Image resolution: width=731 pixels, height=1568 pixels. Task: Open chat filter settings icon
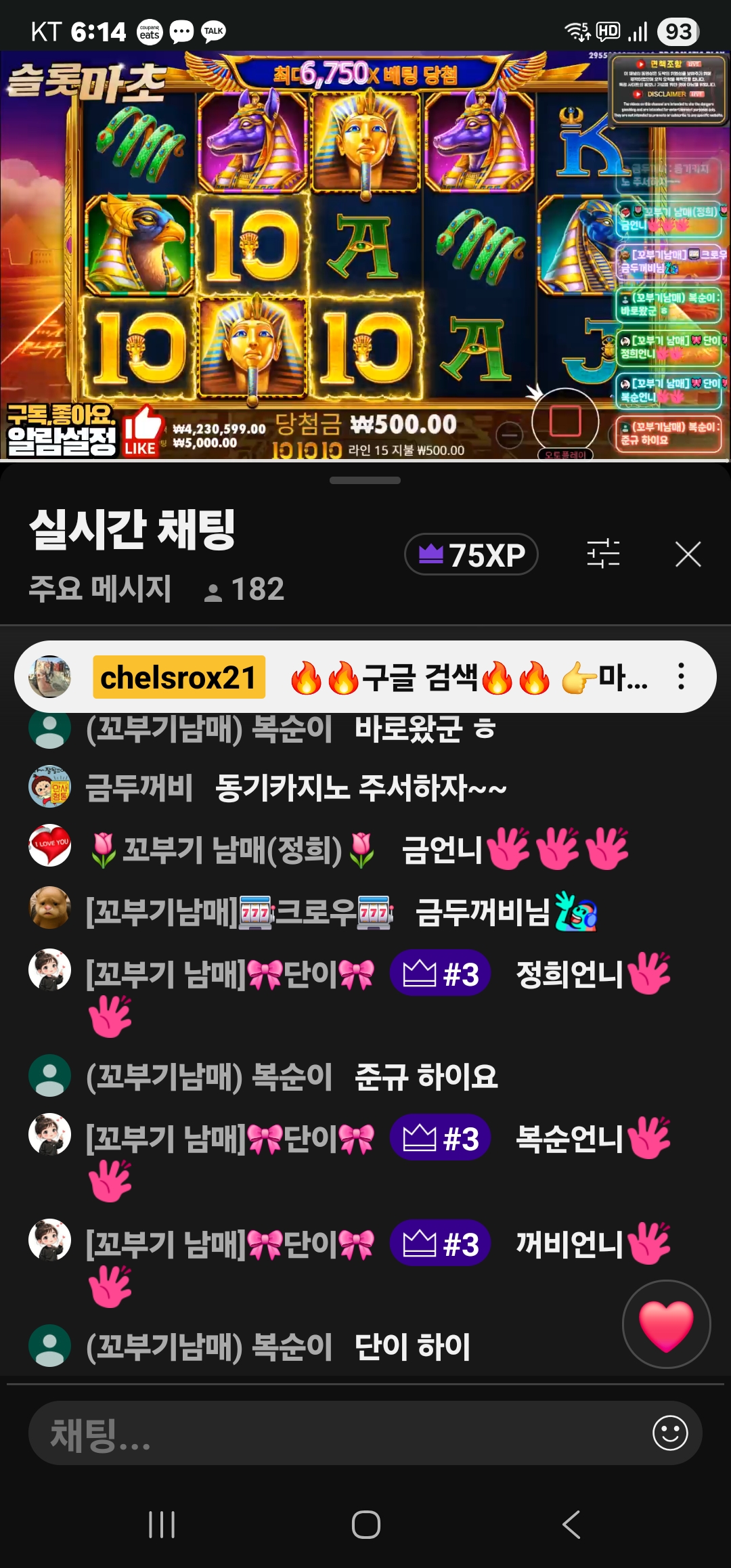click(x=602, y=554)
